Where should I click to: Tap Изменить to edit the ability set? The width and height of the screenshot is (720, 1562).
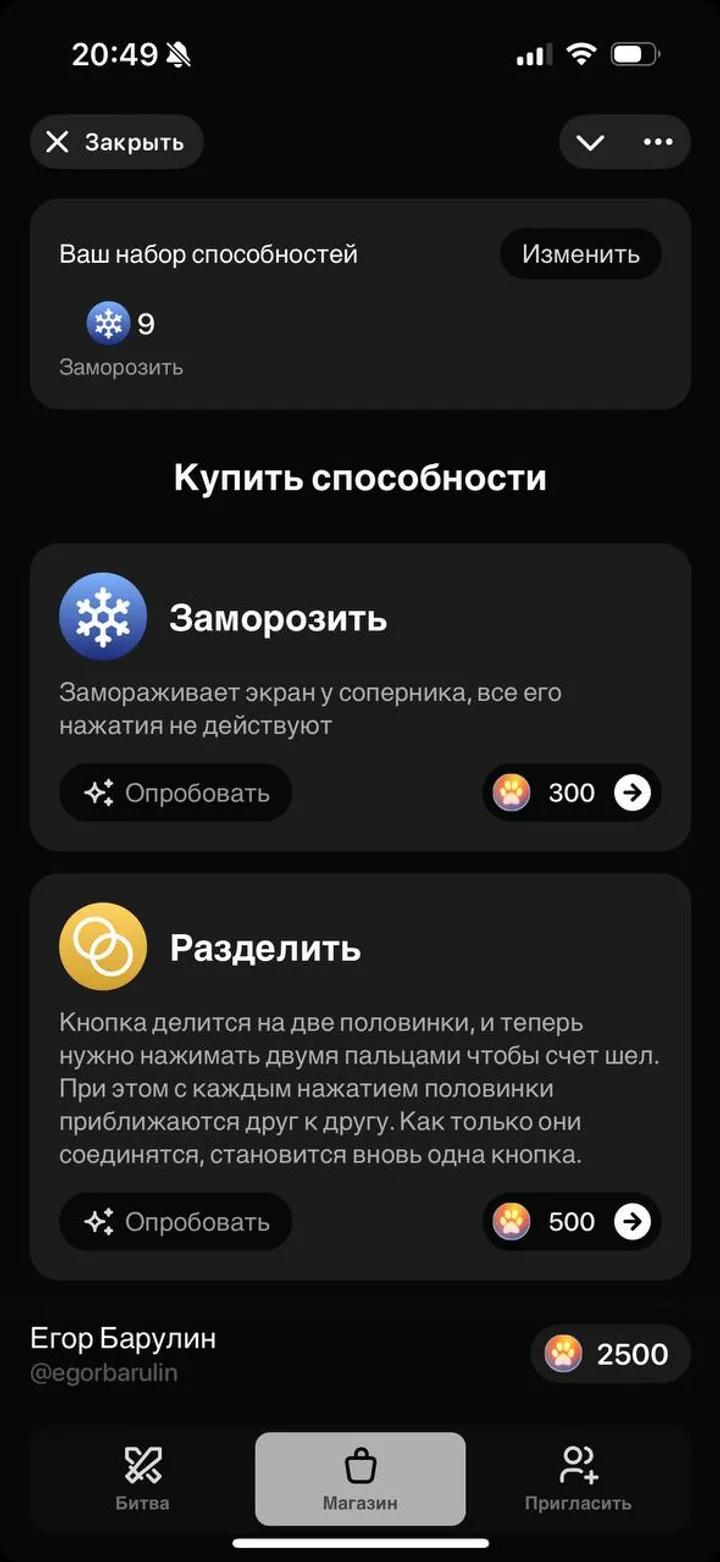[x=580, y=254]
